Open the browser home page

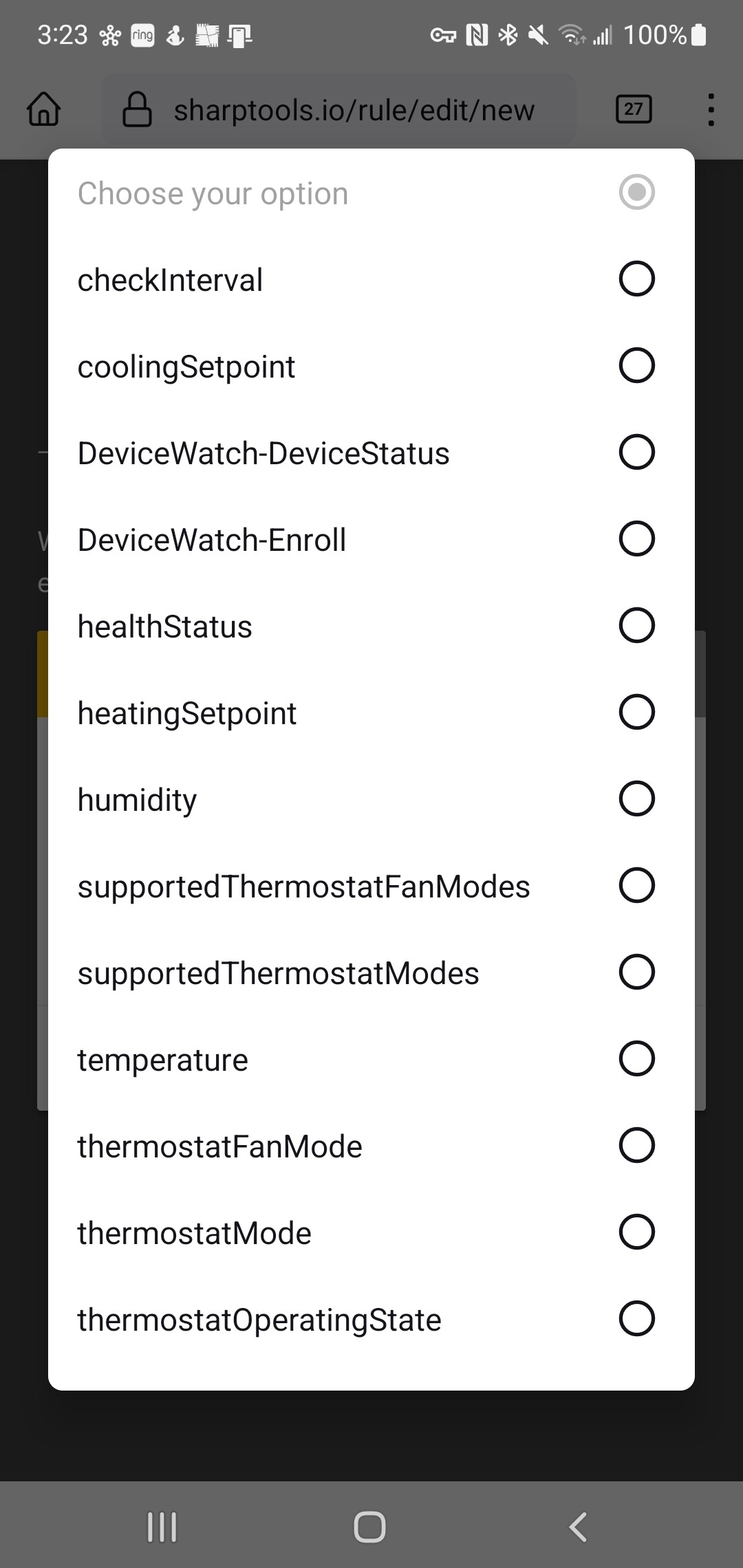(x=44, y=109)
